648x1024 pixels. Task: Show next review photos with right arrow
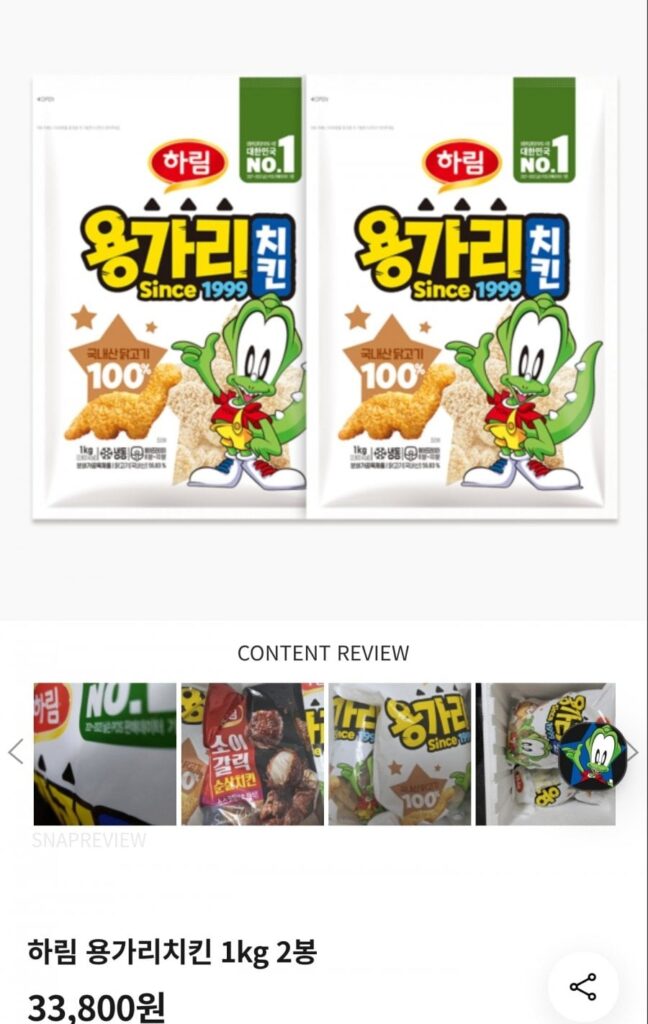tap(632, 752)
